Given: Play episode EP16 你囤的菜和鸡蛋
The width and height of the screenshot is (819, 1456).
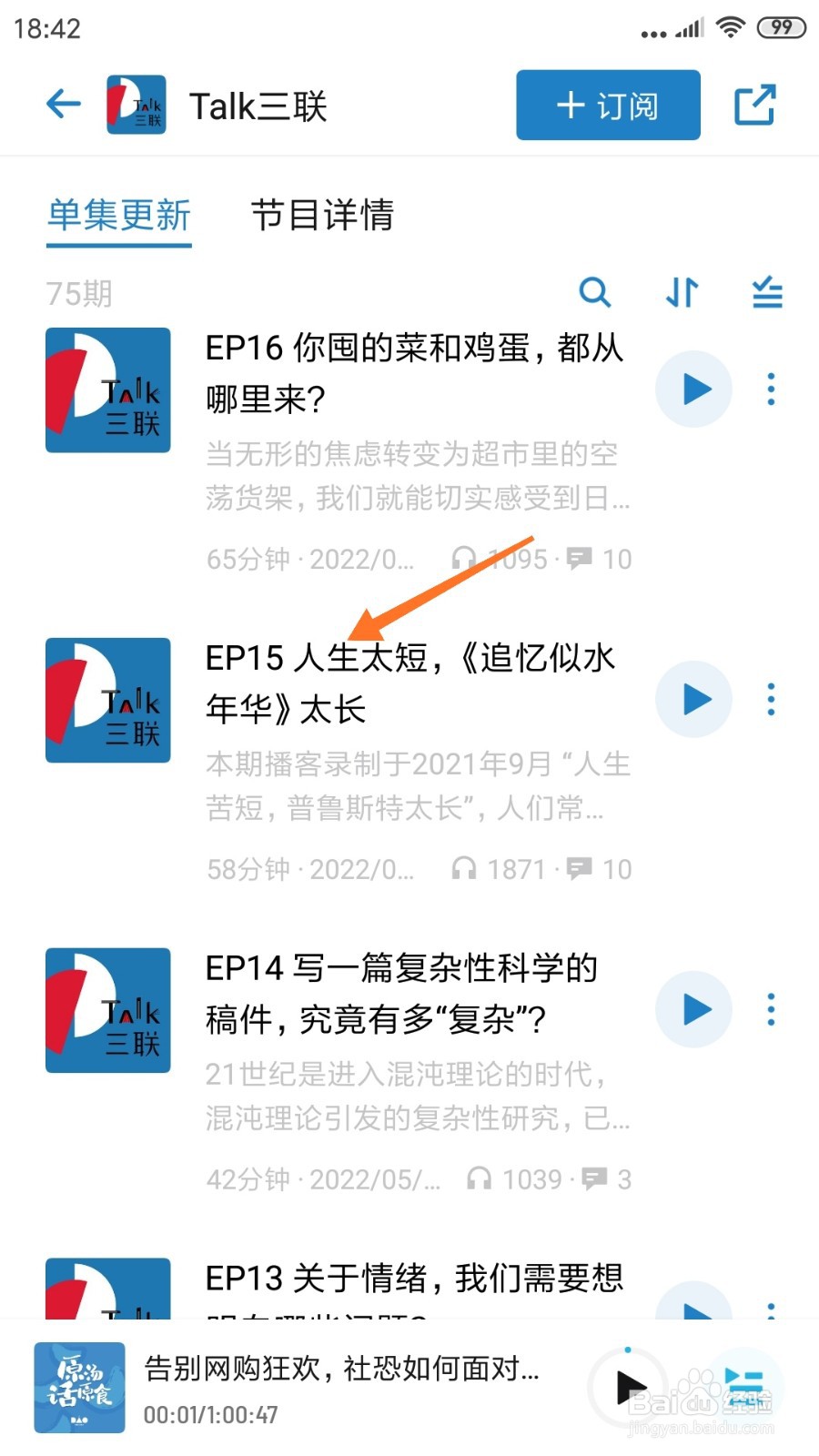Looking at the screenshot, I should [x=693, y=389].
